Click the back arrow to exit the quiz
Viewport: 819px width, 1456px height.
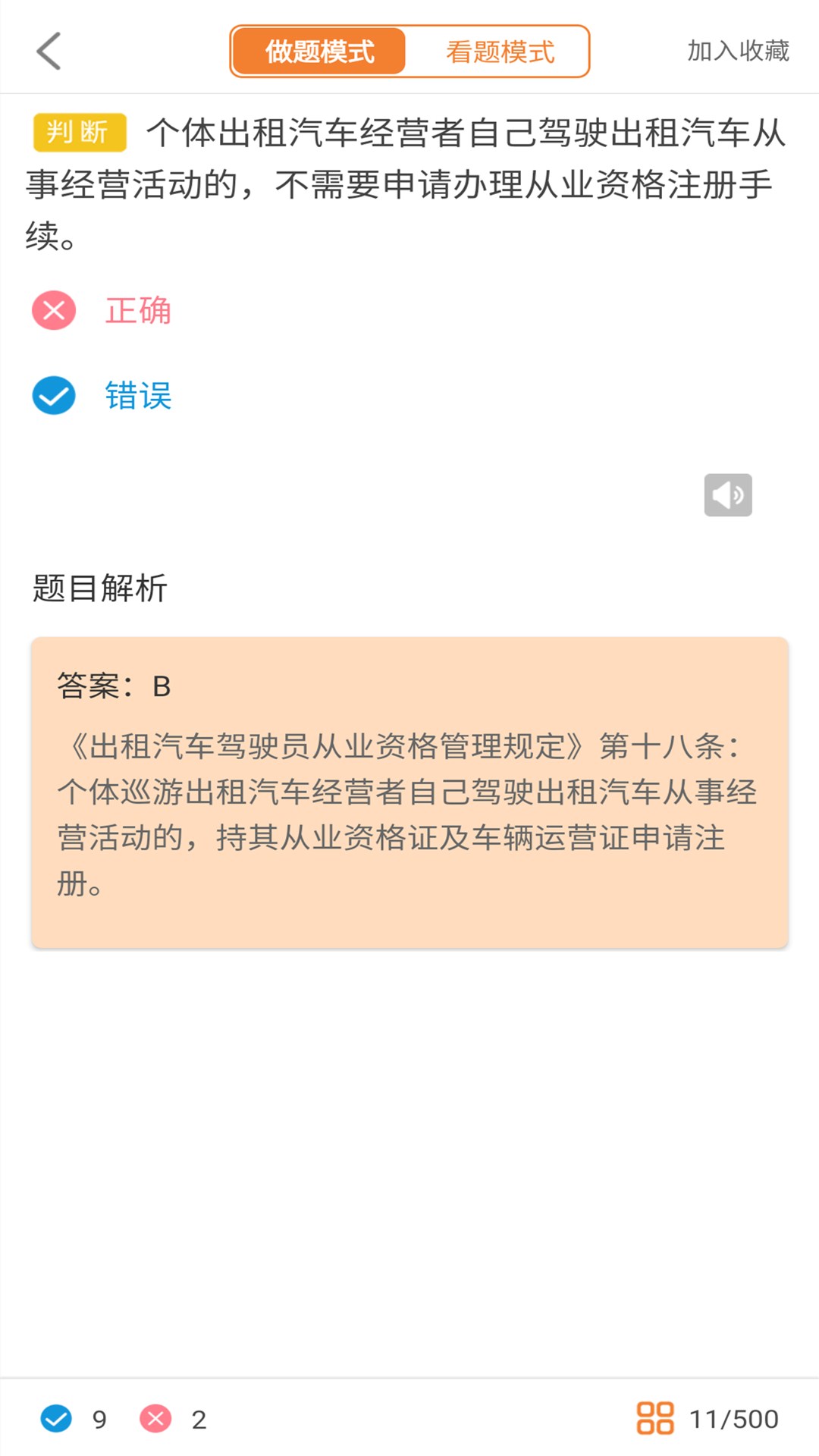pos(48,51)
